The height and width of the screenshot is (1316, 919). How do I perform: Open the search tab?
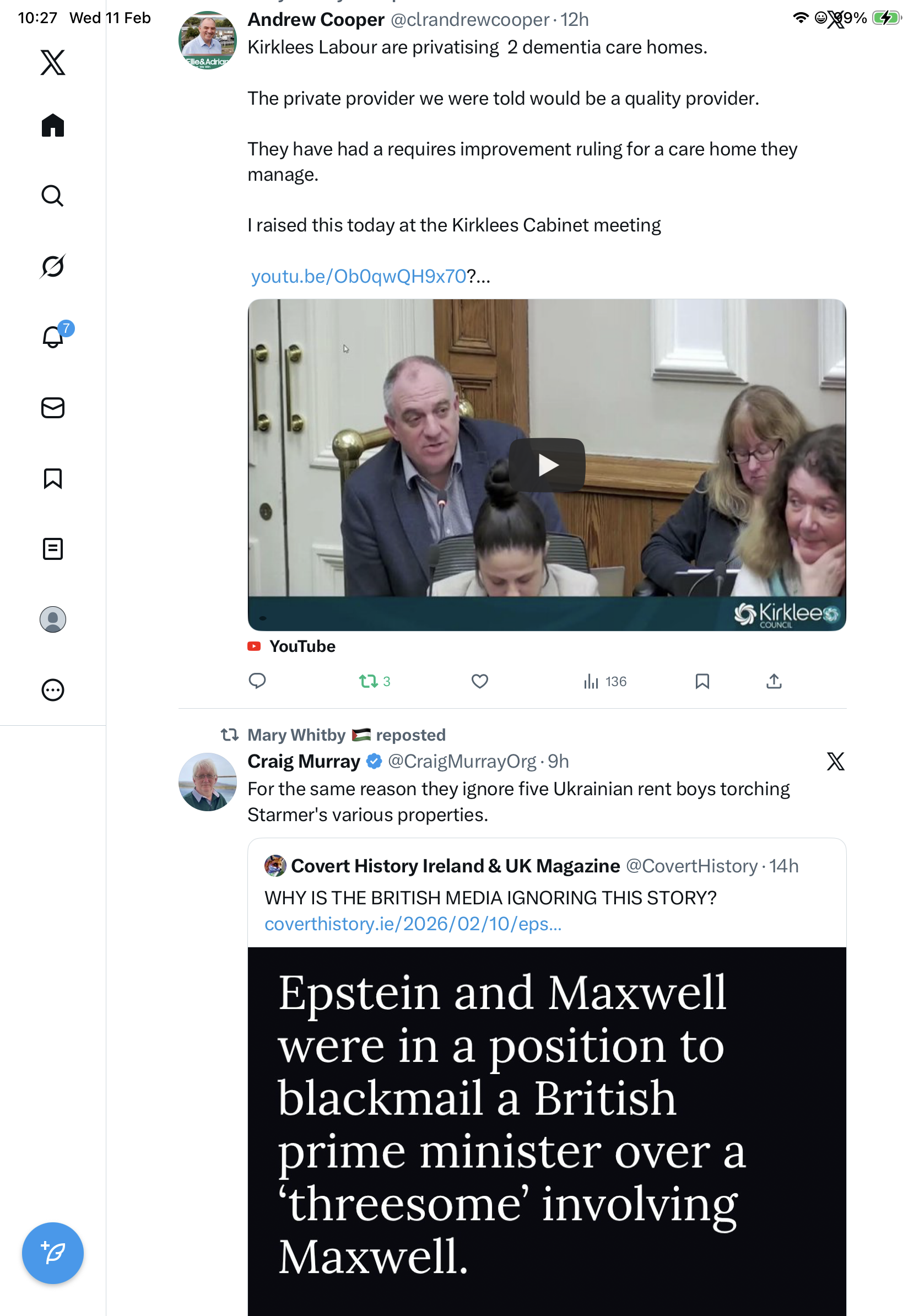coord(53,196)
